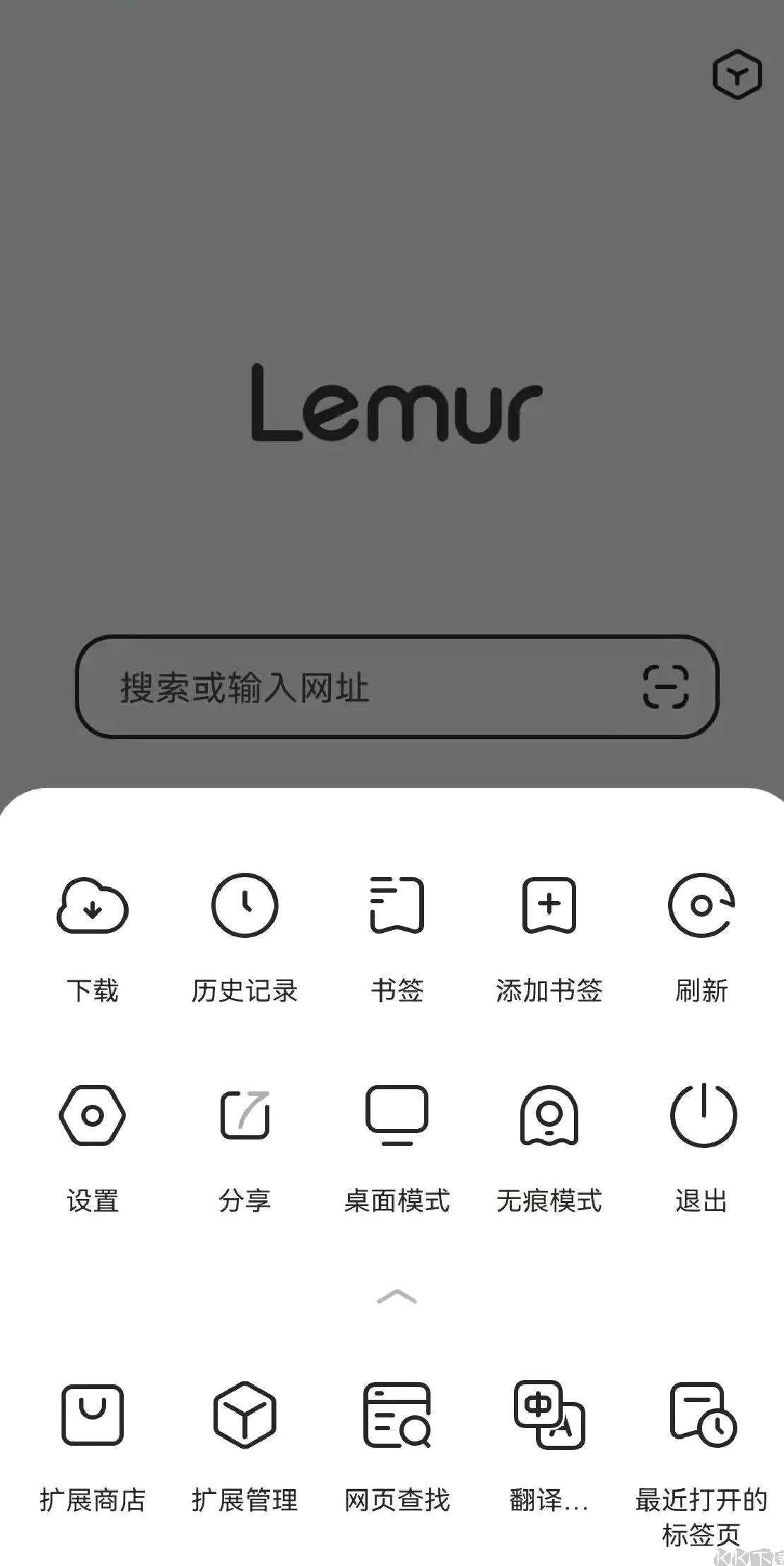Refresh the page with 刷新
The image size is (784, 1566).
pyautogui.click(x=701, y=939)
